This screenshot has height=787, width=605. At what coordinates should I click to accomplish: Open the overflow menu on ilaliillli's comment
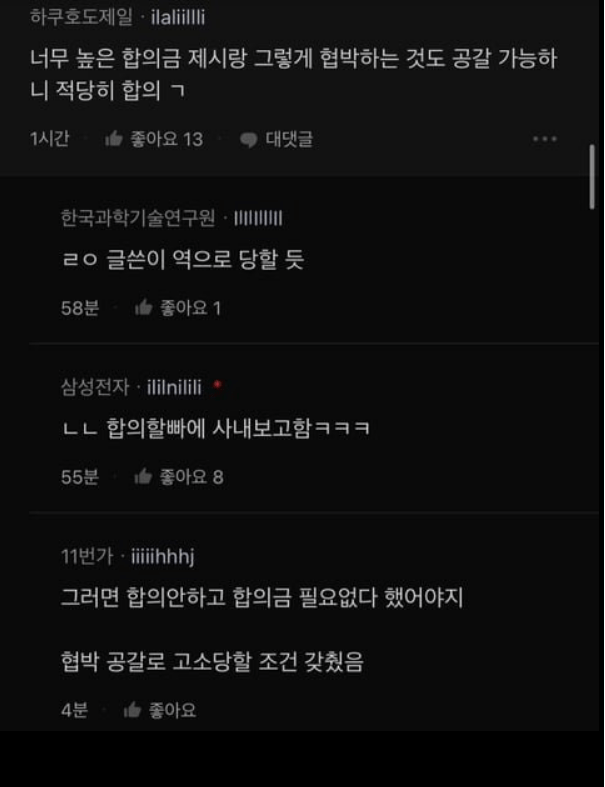[x=544, y=139]
